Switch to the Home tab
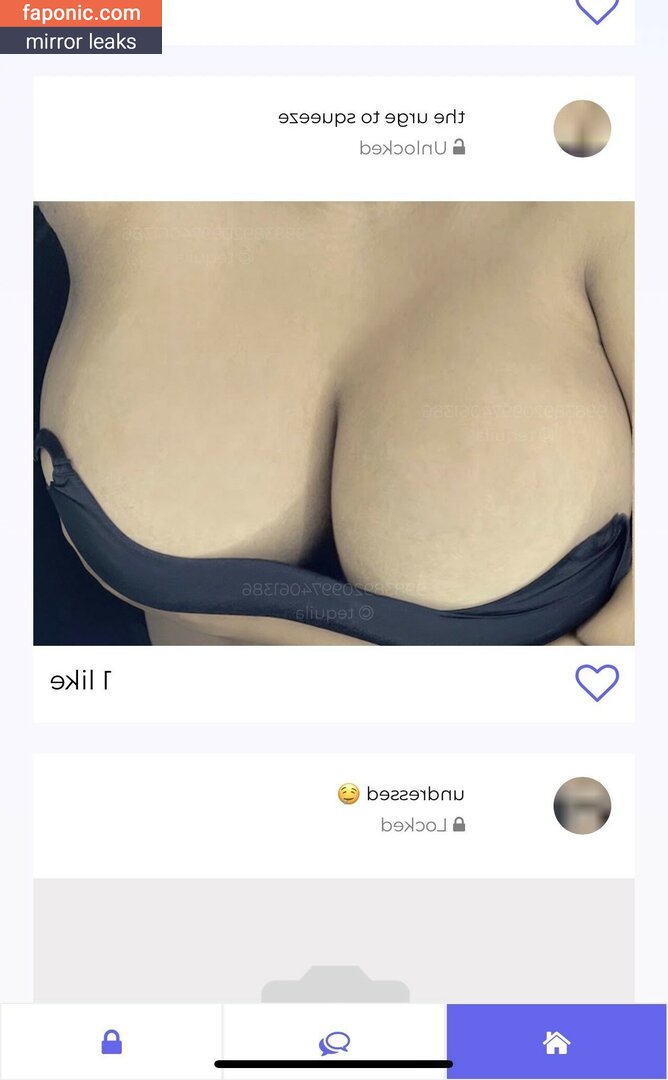The image size is (668, 1080). (556, 1042)
